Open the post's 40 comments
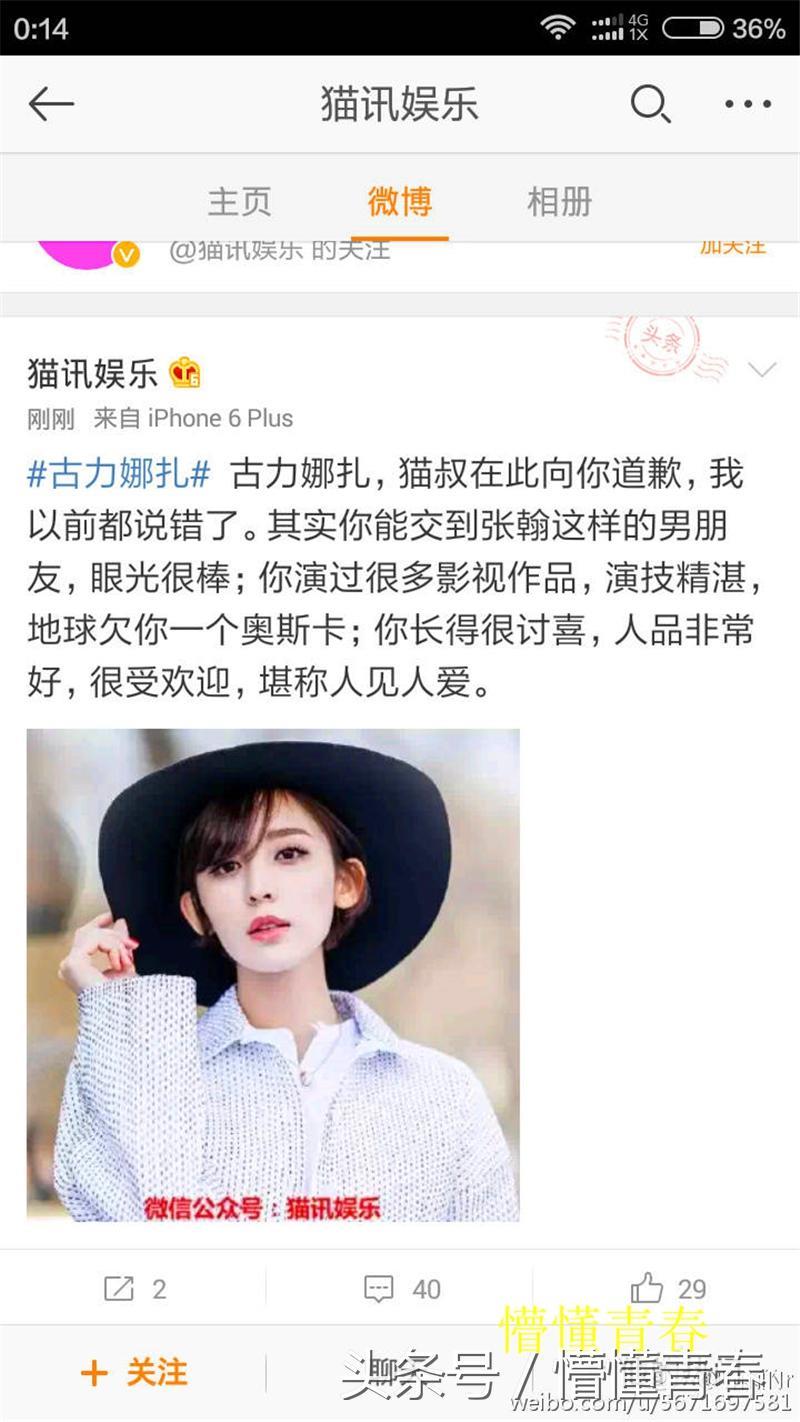 click(402, 1289)
